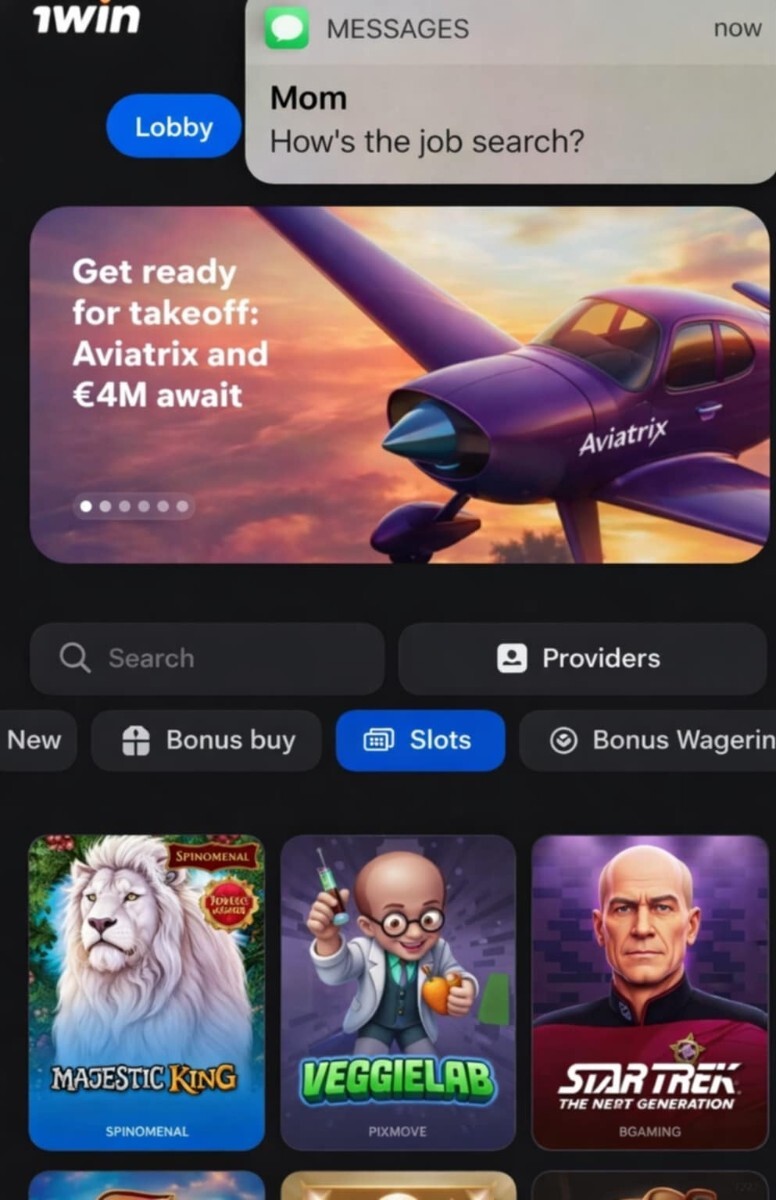The height and width of the screenshot is (1200, 776).
Task: Play the Star Trek BGaming slot
Action: pyautogui.click(x=649, y=992)
